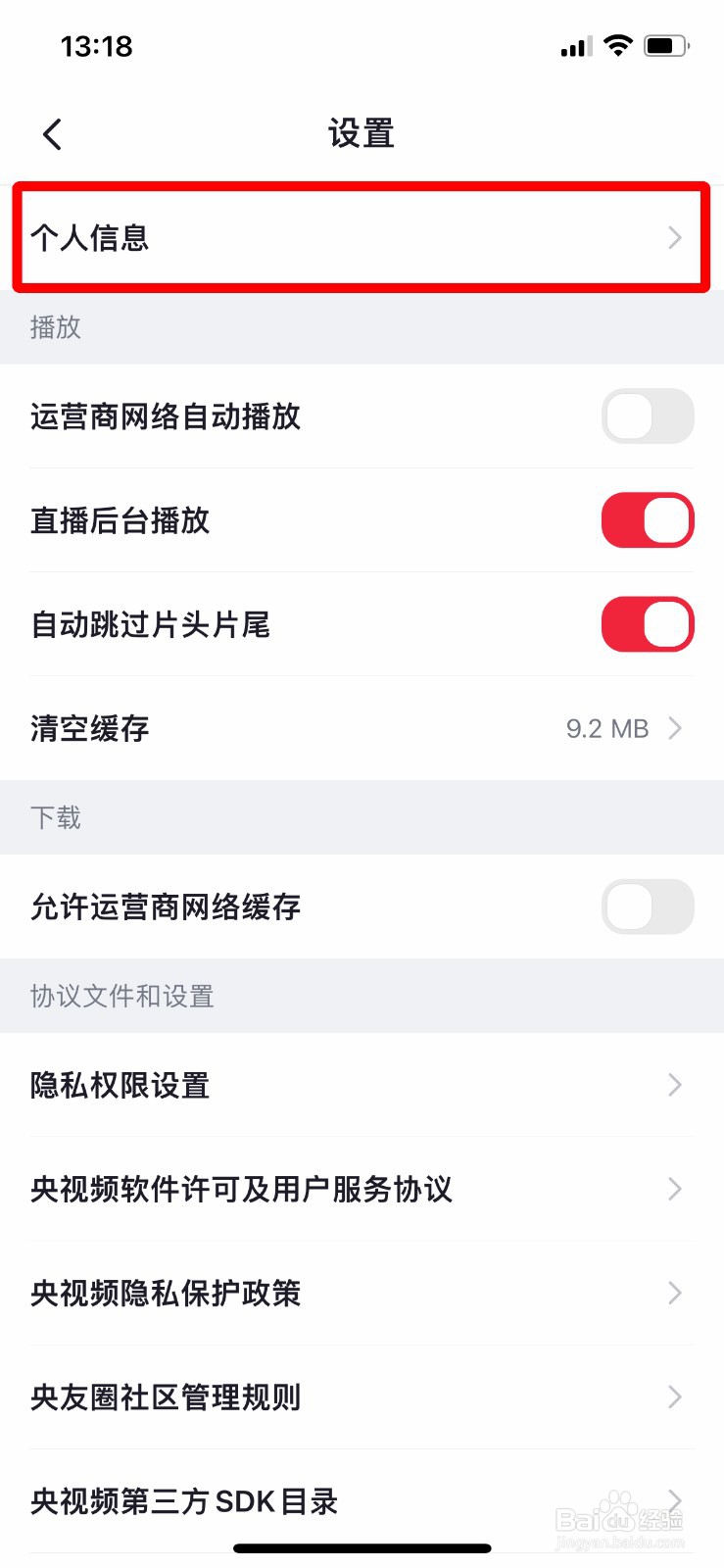Tap 清空缓存 to clear 9.2 MB
Viewport: 724px width, 1568px height.
361,728
